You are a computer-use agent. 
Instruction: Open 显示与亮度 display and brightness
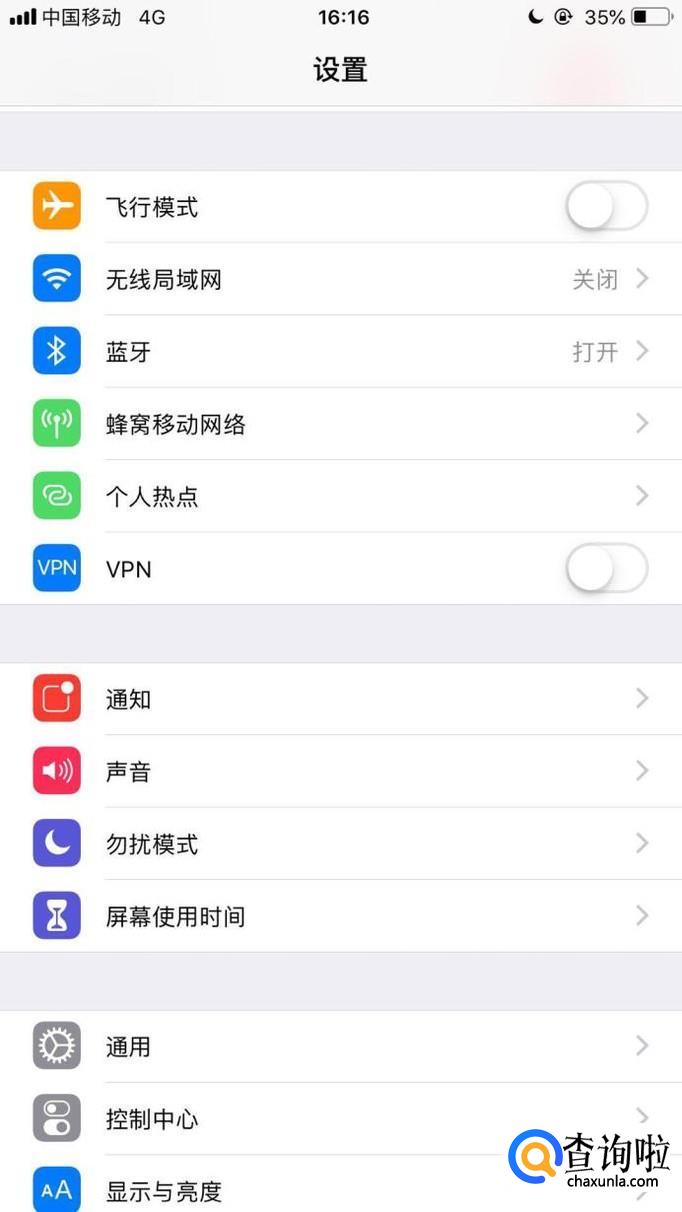pyautogui.click(x=300, y=1191)
